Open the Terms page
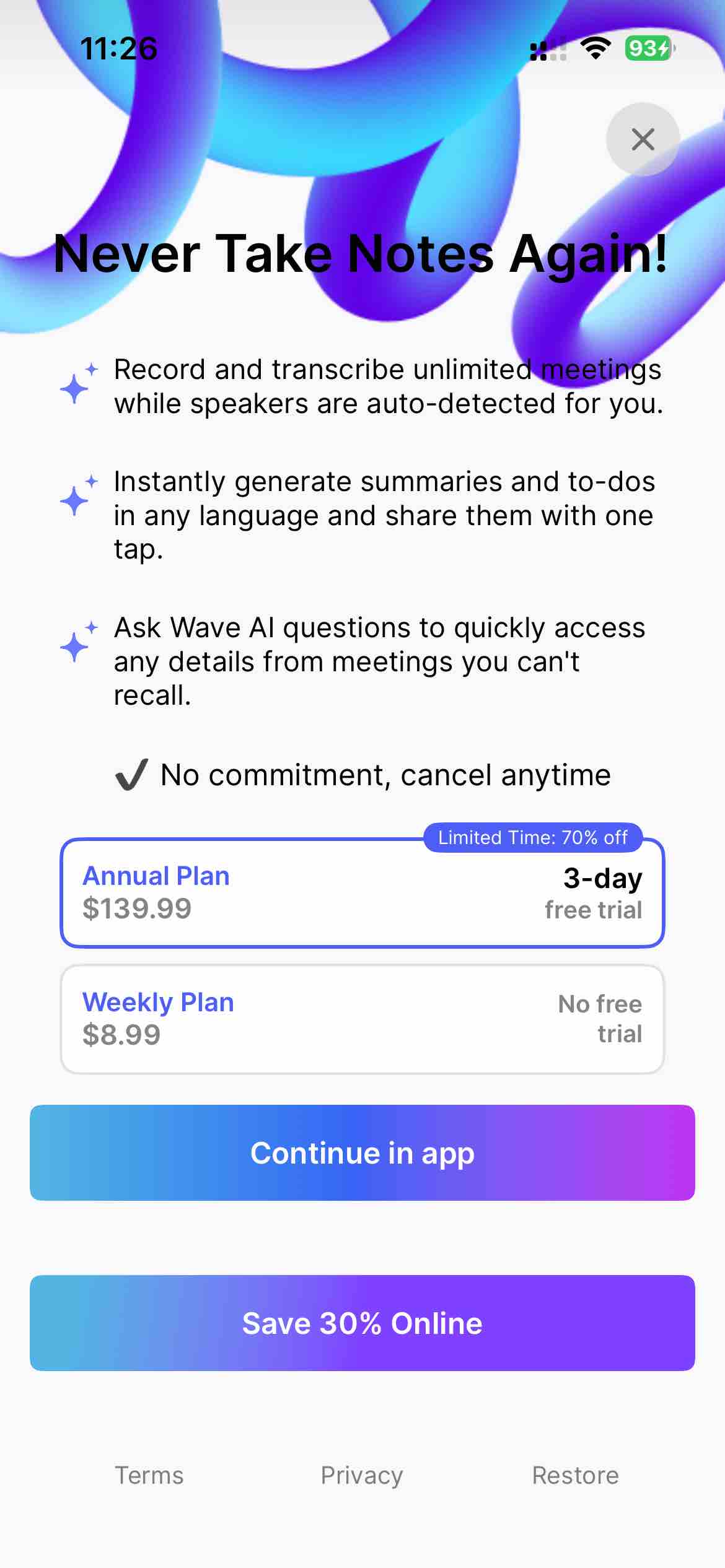 (x=149, y=1474)
